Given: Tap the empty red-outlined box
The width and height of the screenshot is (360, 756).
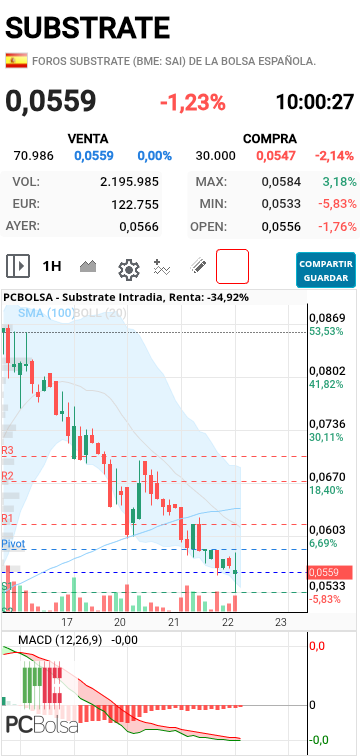Looking at the screenshot, I should (233, 266).
